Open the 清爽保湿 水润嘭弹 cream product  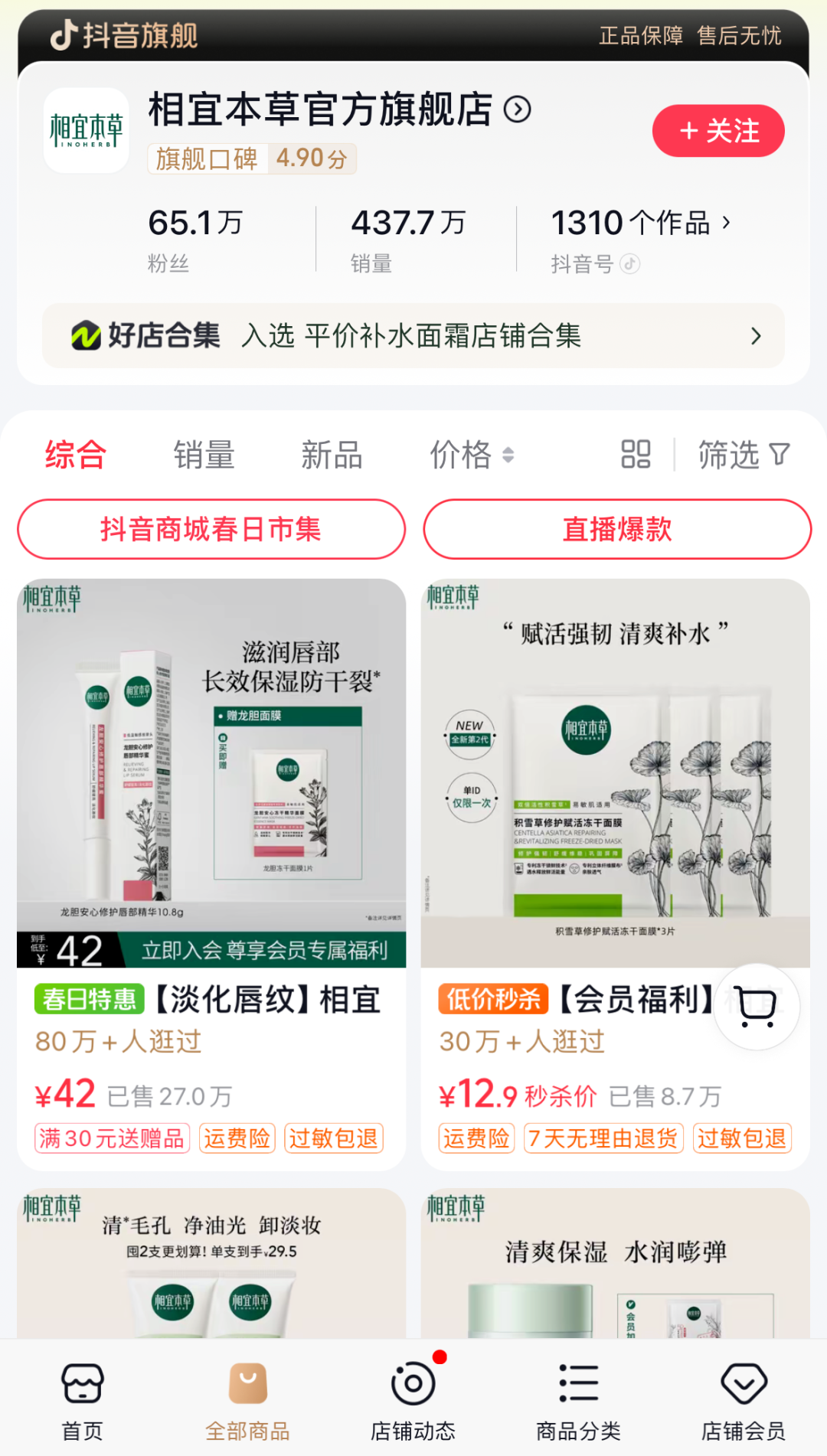pyautogui.click(x=615, y=1263)
